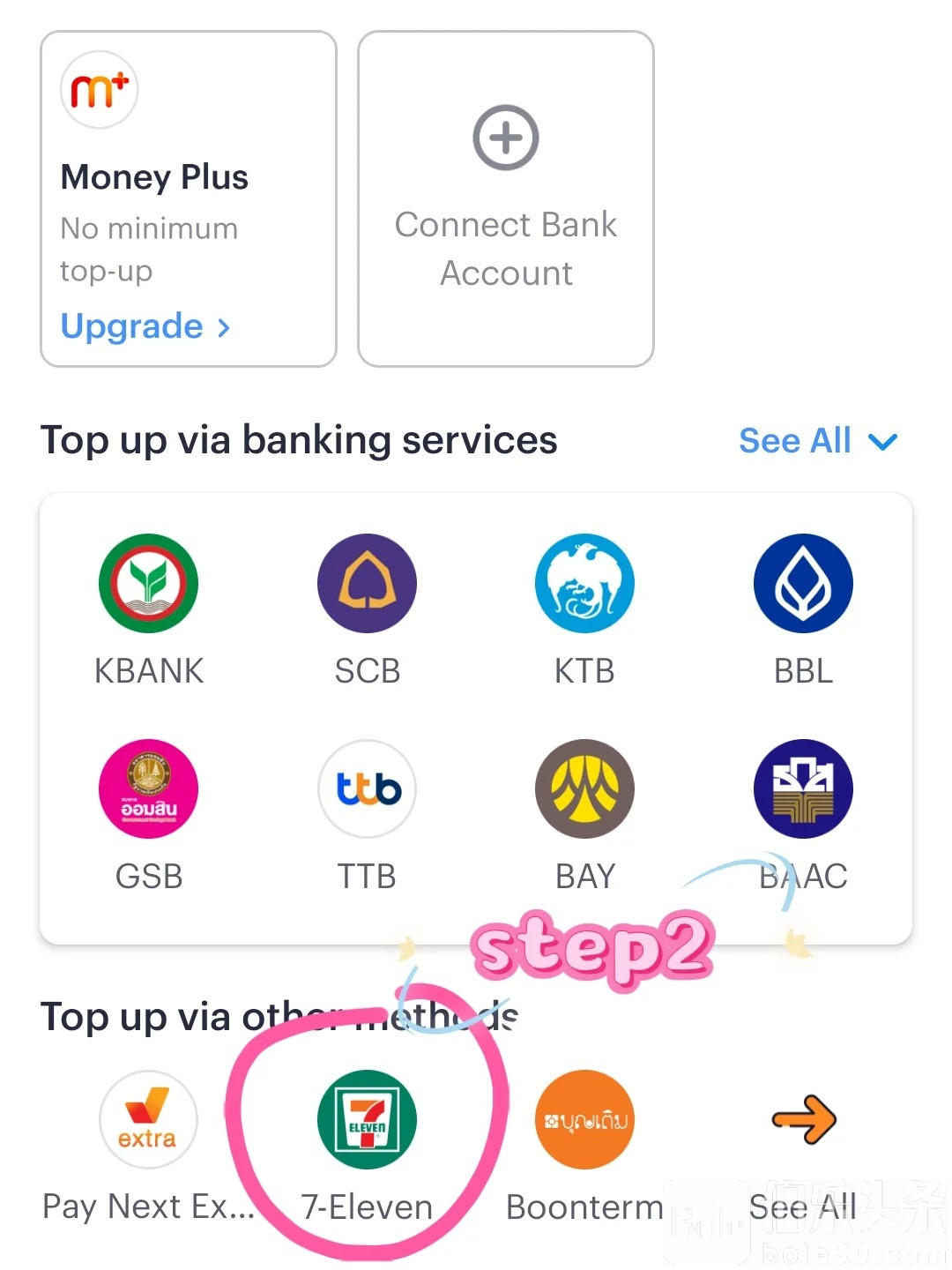Choose SCB banking service
This screenshot has height=1270, width=952.
[x=367, y=584]
